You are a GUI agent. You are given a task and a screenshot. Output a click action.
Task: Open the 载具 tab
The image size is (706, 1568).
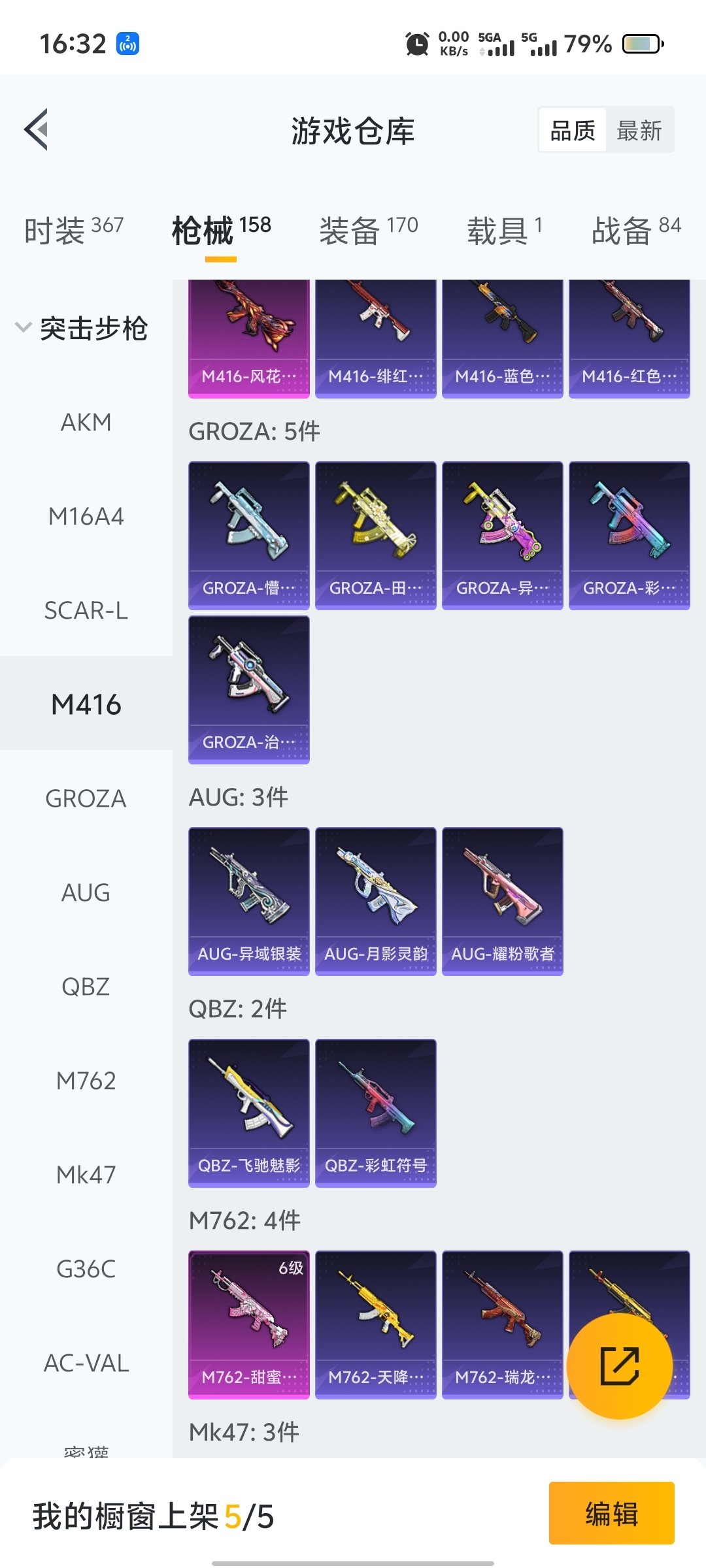504,230
